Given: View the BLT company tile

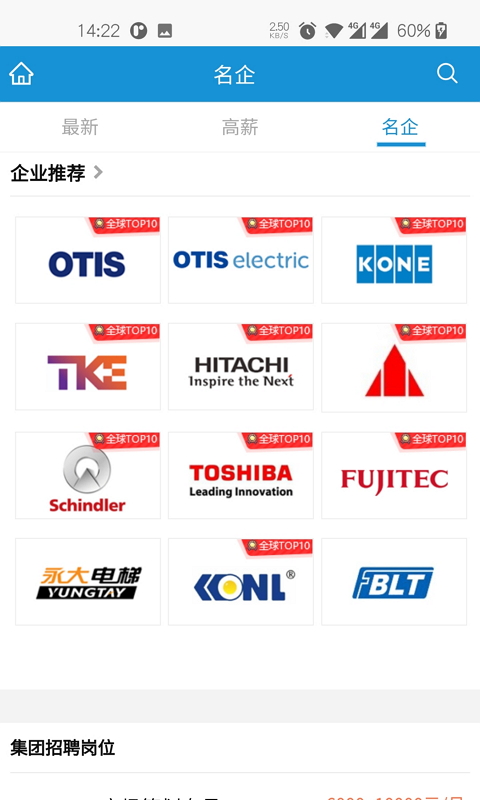Looking at the screenshot, I should click(394, 582).
